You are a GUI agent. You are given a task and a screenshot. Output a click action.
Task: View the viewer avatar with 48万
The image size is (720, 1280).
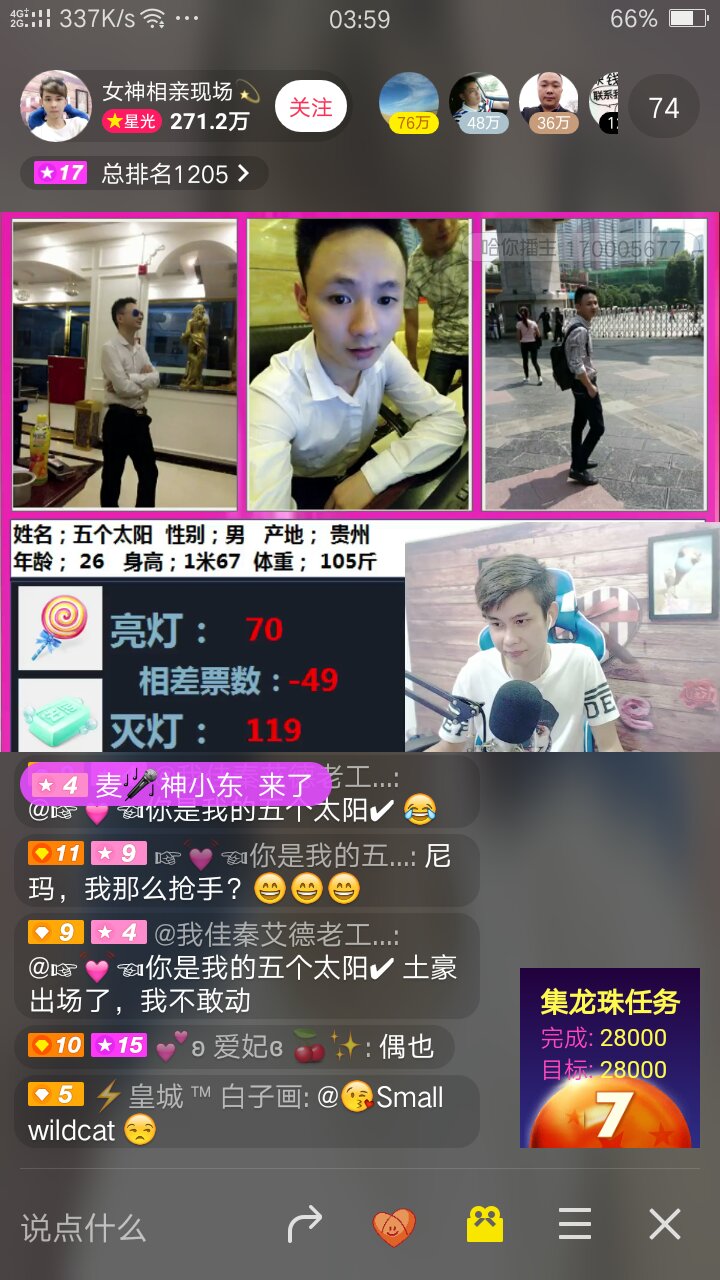478,103
